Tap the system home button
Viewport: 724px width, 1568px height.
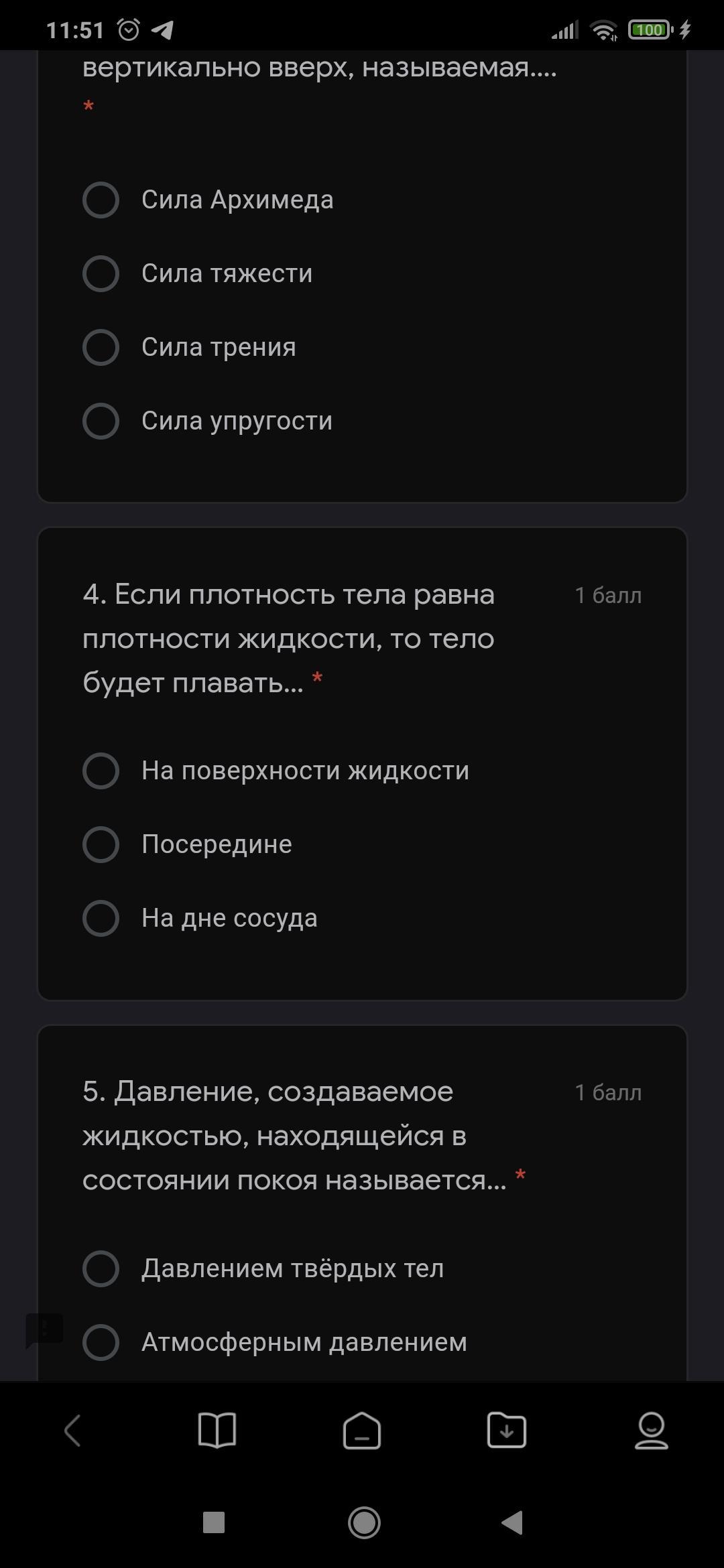364,1522
